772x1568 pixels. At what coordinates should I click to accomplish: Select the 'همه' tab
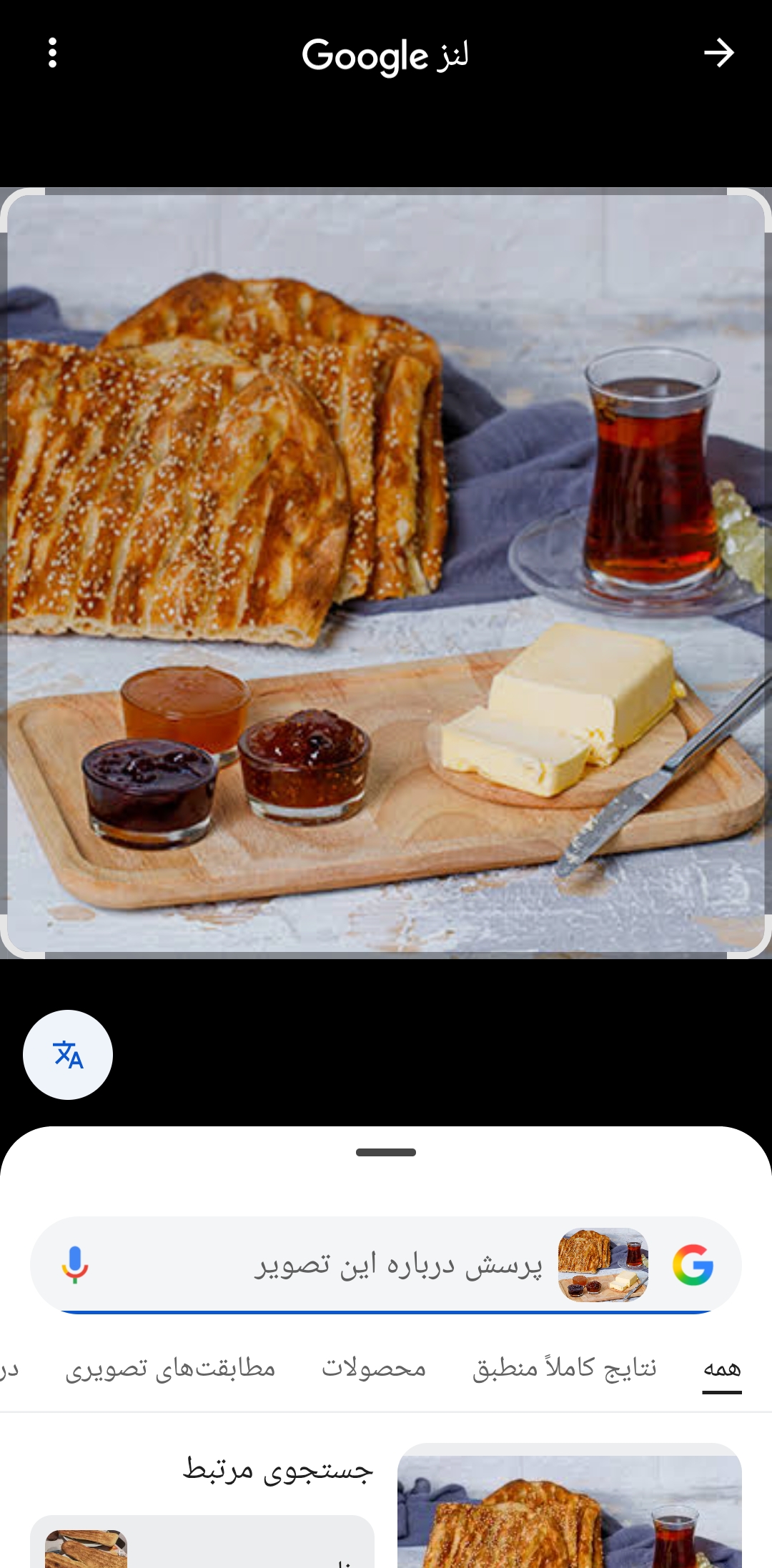[721, 1368]
